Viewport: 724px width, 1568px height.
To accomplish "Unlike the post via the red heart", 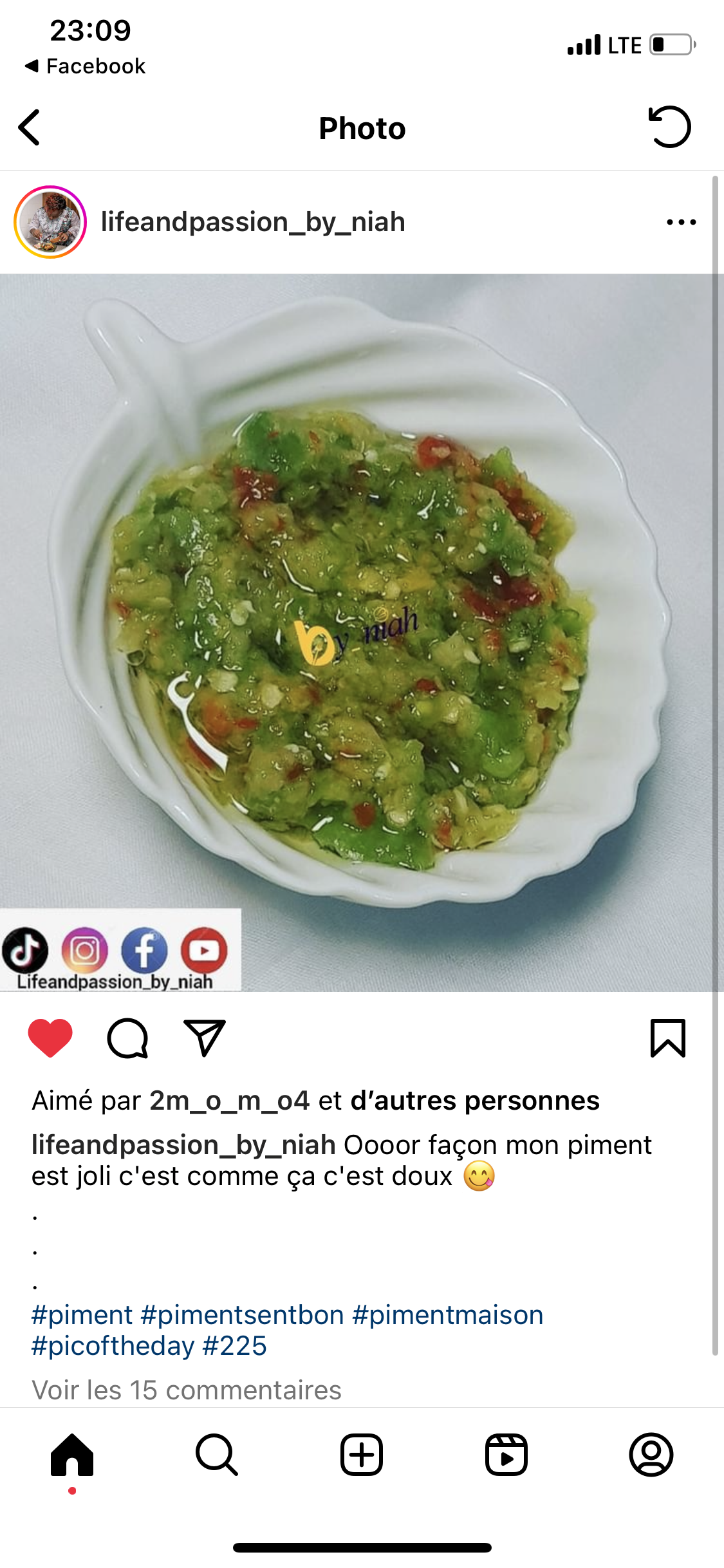I will pyautogui.click(x=50, y=1038).
